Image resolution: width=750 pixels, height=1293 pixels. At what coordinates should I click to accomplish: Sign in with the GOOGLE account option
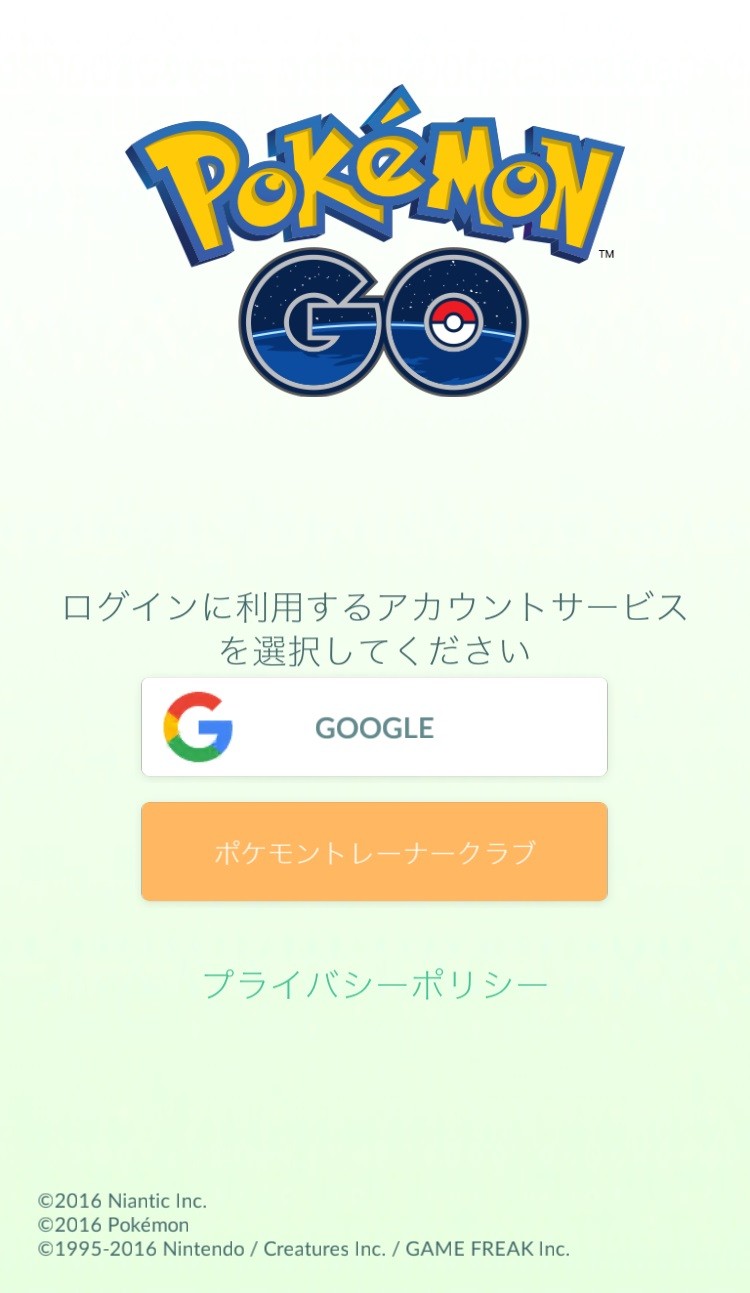375,727
